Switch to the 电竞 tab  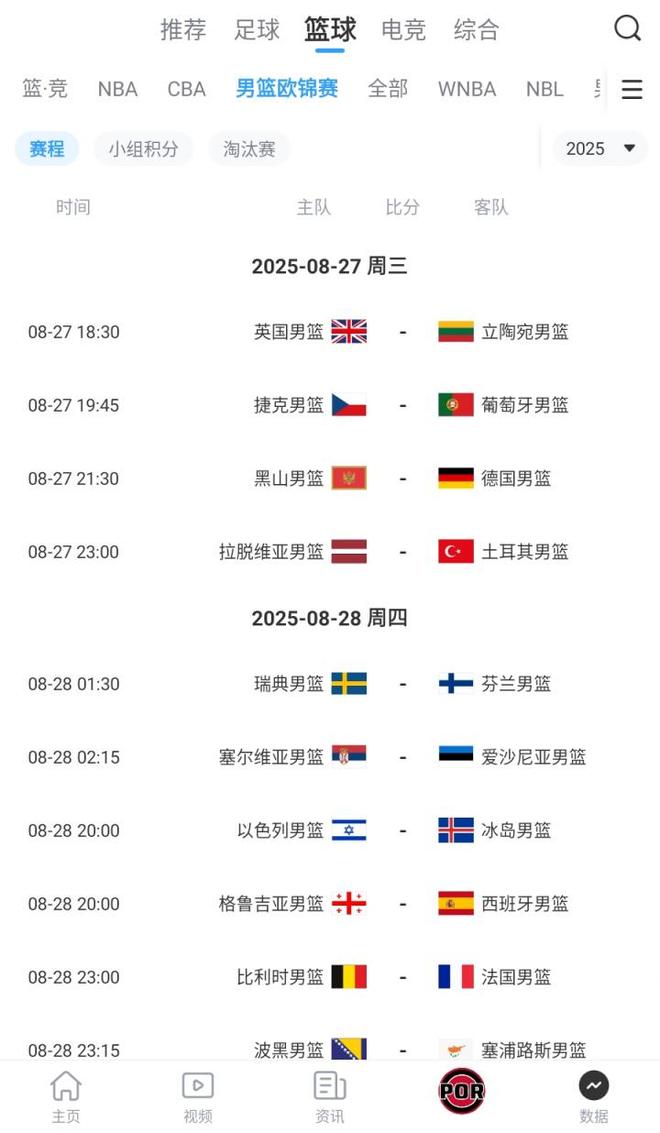pyautogui.click(x=403, y=30)
